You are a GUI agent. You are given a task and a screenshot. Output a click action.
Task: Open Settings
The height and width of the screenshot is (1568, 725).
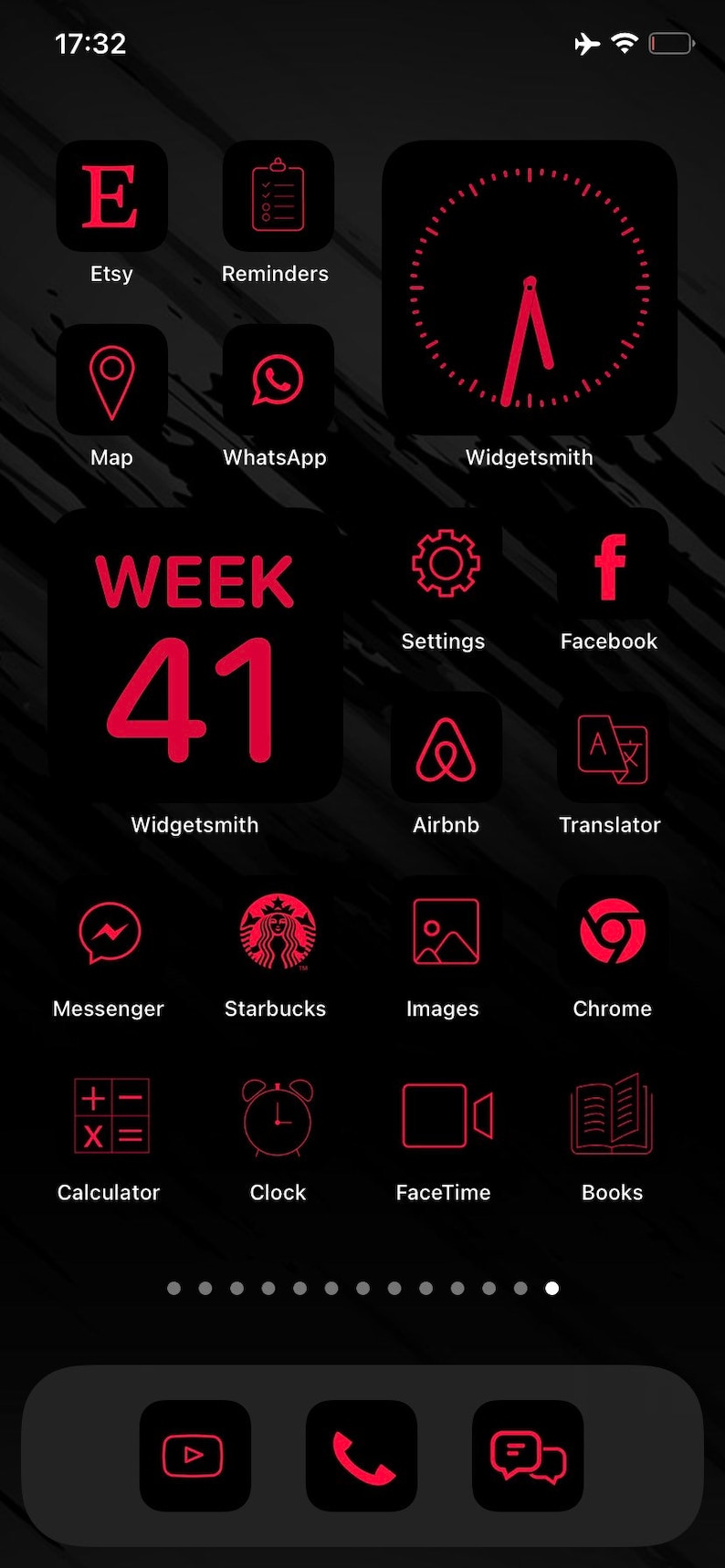(x=446, y=564)
